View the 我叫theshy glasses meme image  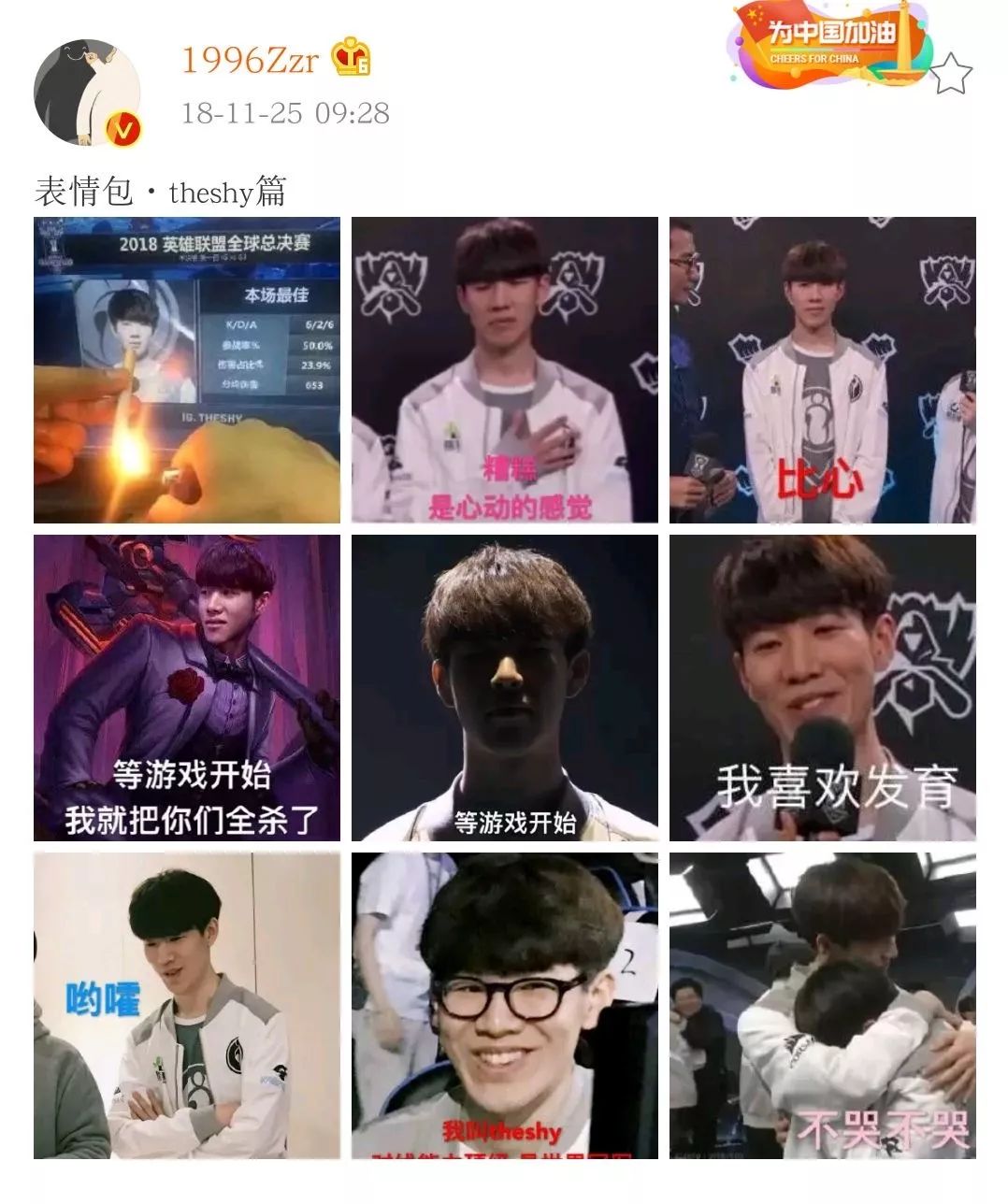[x=505, y=1006]
